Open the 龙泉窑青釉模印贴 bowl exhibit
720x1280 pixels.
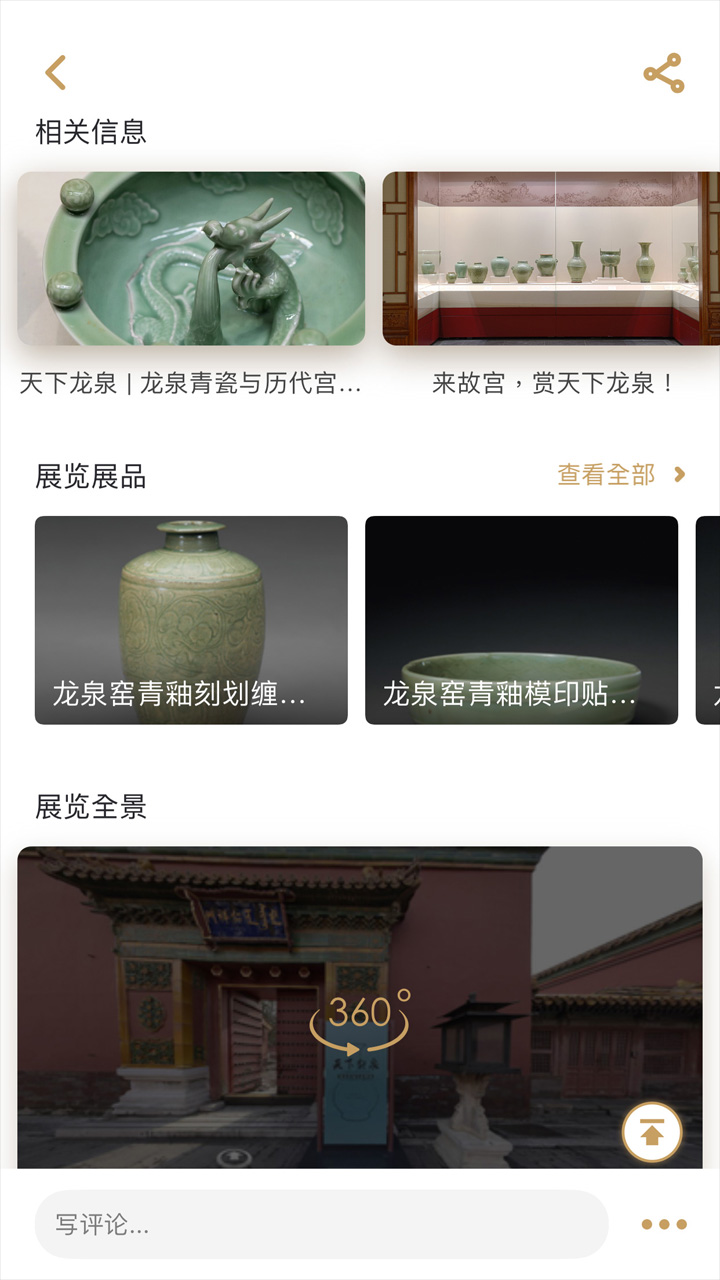pyautogui.click(x=521, y=620)
